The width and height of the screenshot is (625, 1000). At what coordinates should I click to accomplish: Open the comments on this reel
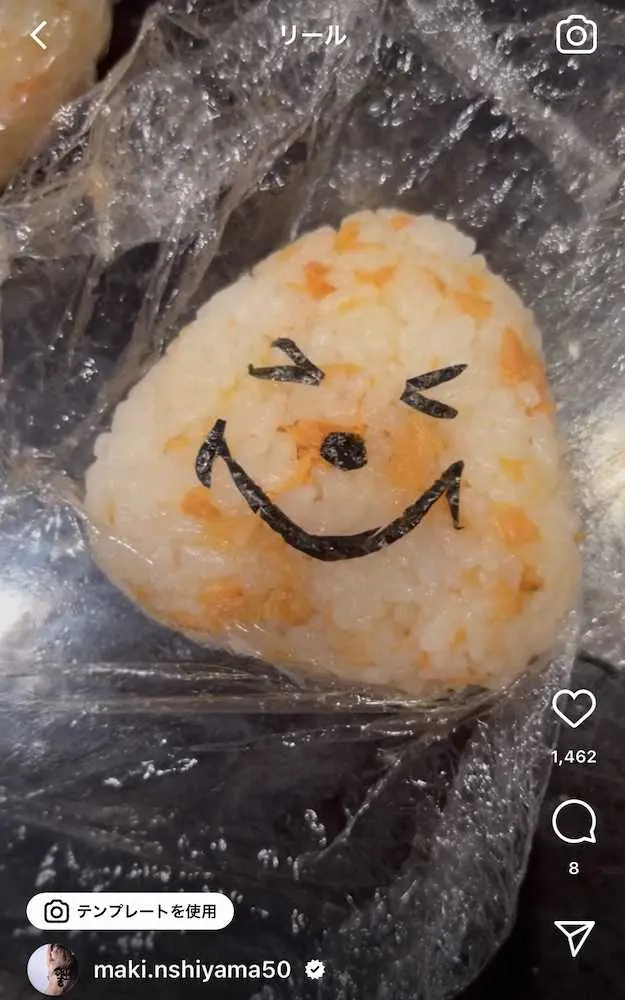click(x=574, y=822)
